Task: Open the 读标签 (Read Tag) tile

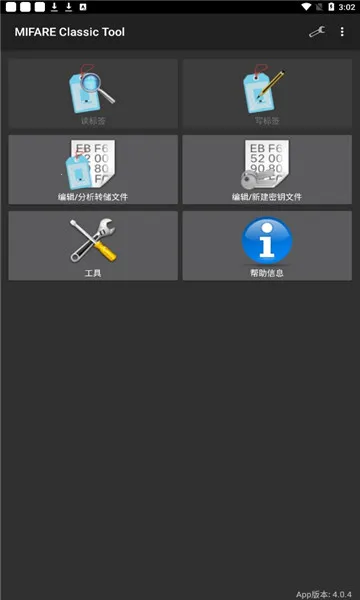Action: [93, 93]
